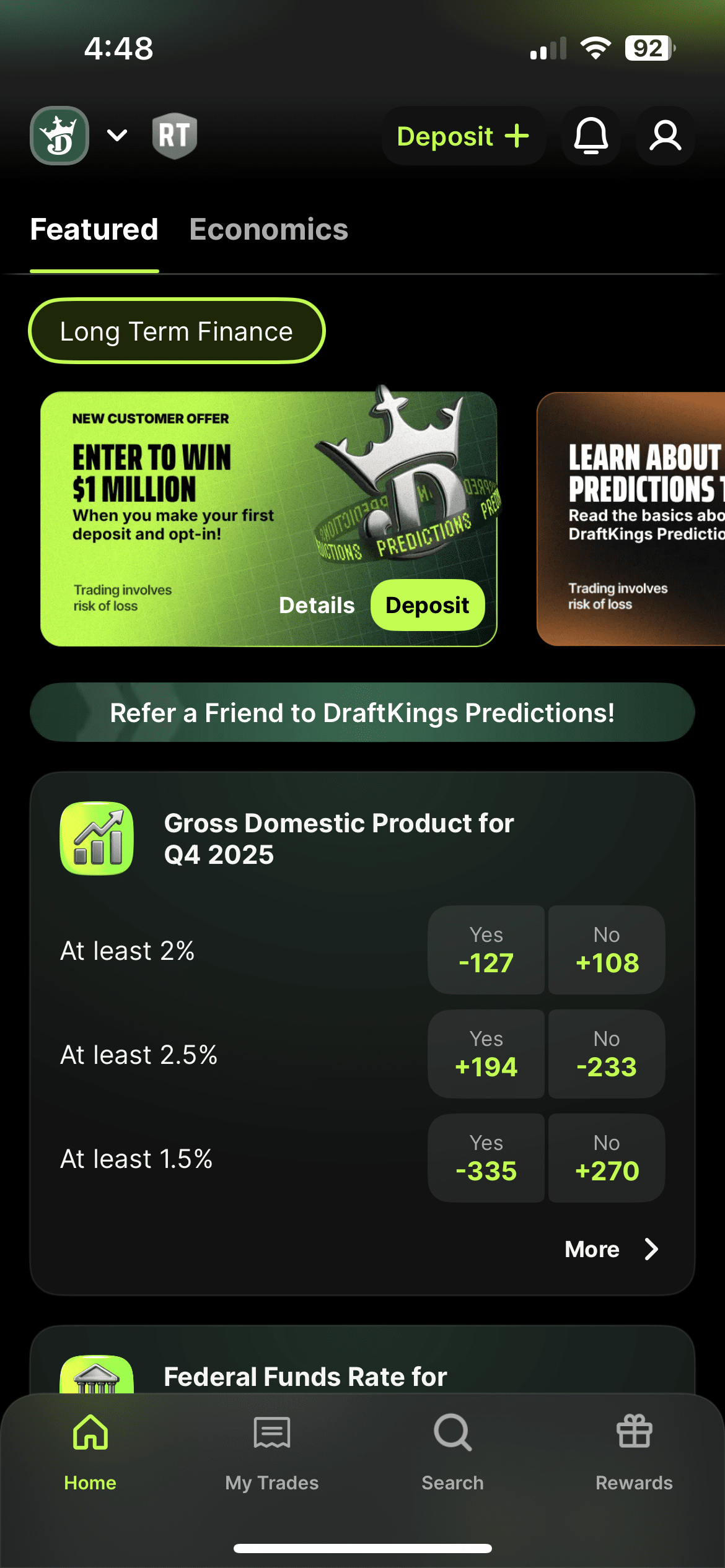
Task: Open the account profile icon
Action: click(665, 136)
